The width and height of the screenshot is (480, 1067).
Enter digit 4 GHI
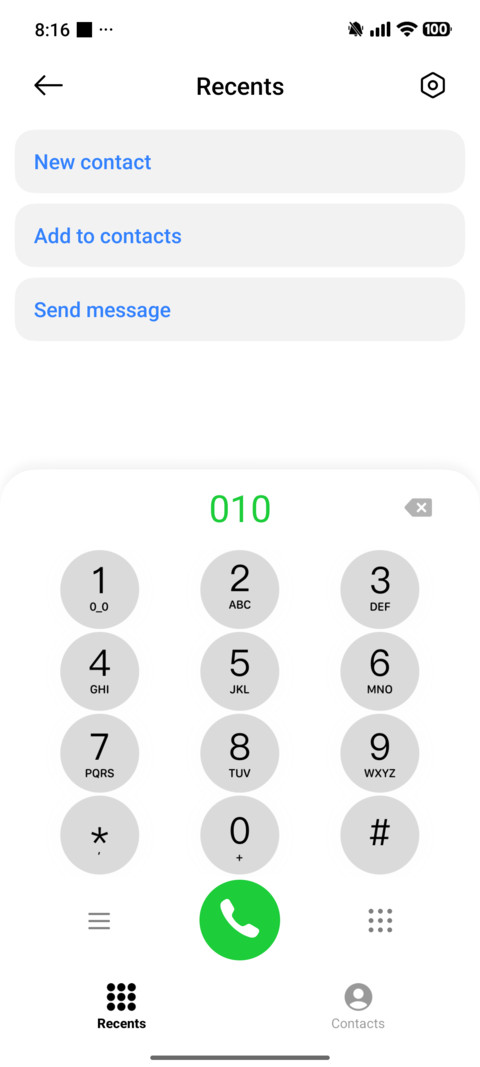[x=99, y=672]
